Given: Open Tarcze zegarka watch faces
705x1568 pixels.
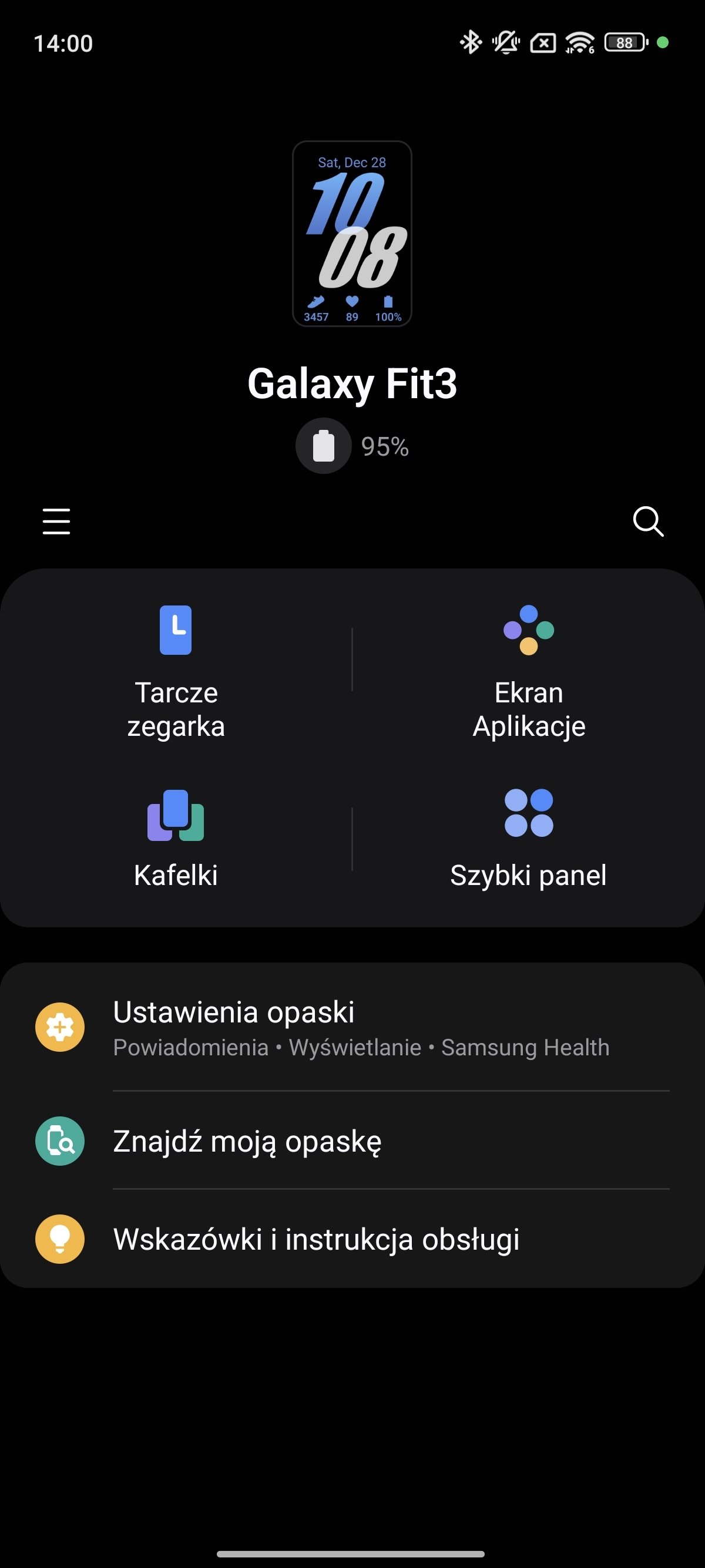Looking at the screenshot, I should 176,672.
